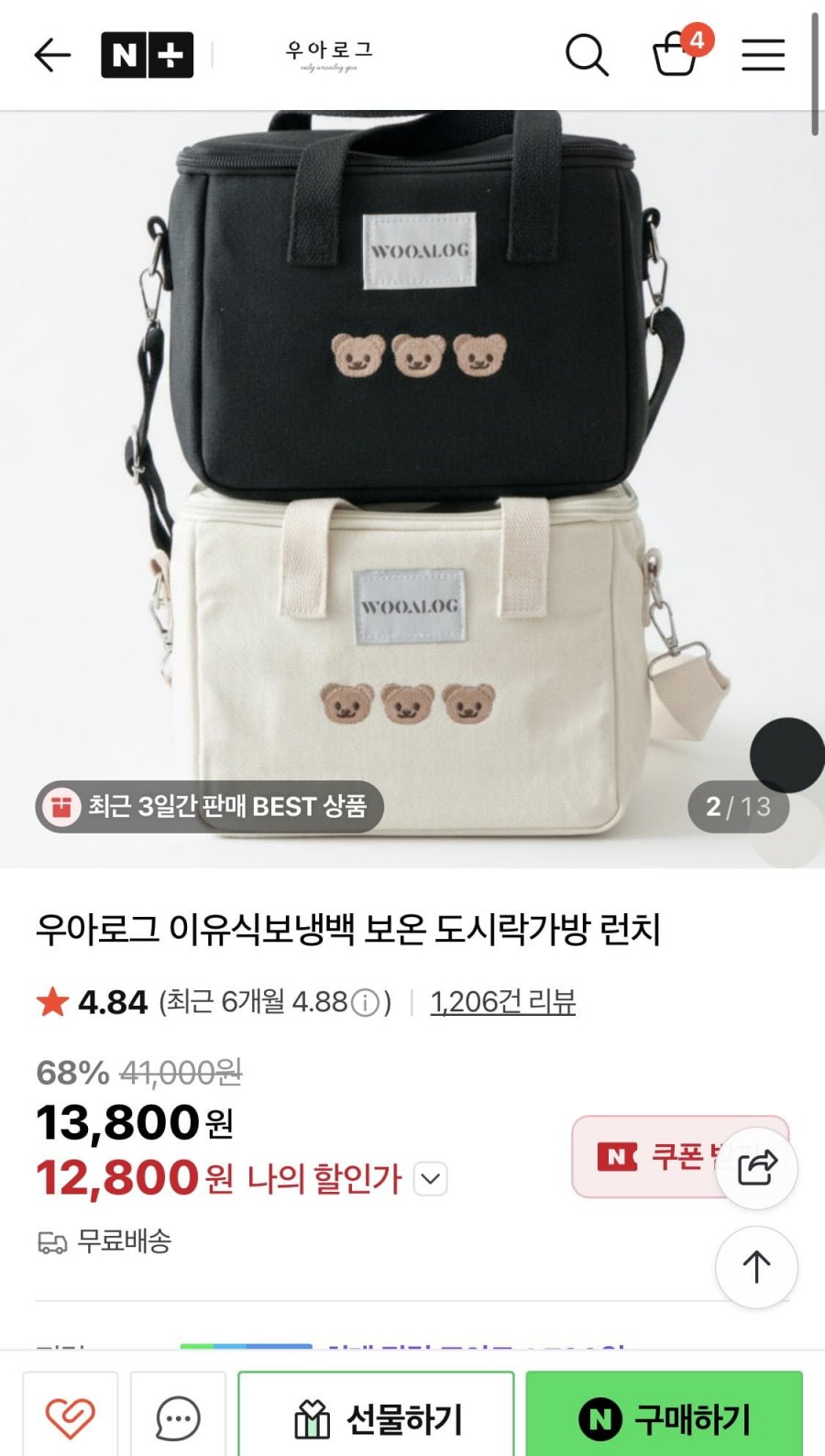
Task: Open the hamburger menu
Action: pyautogui.click(x=763, y=55)
